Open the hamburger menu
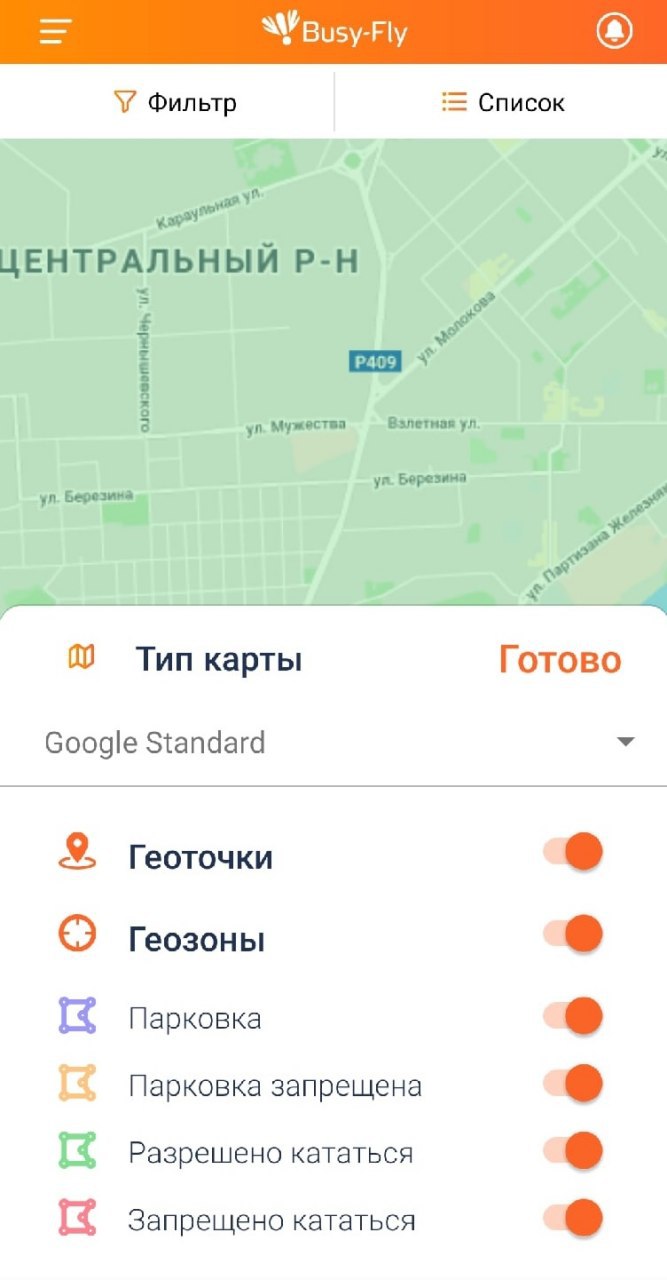Screen dimensions: 667x1280 coord(56,32)
